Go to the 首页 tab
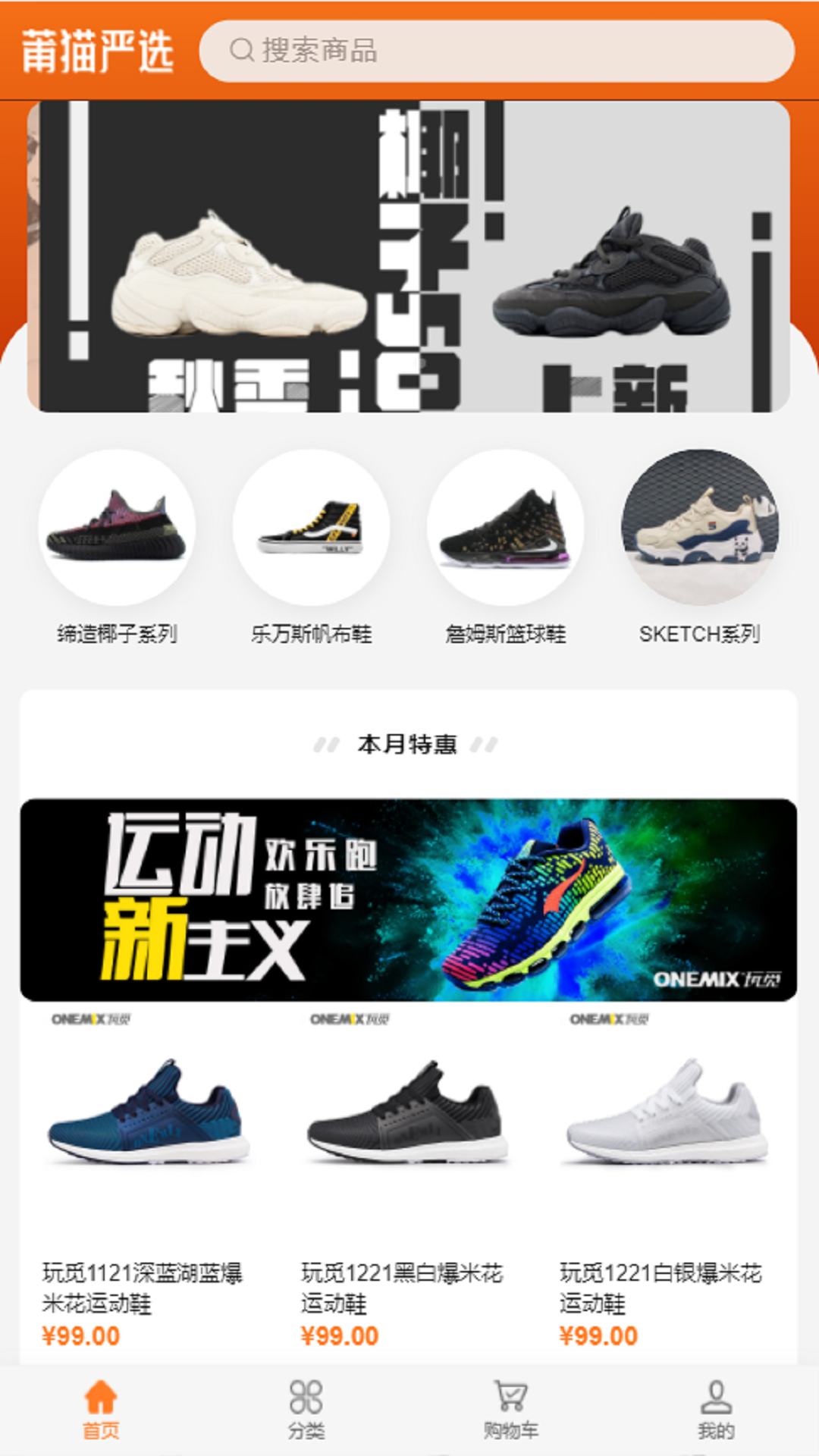 (101, 1410)
